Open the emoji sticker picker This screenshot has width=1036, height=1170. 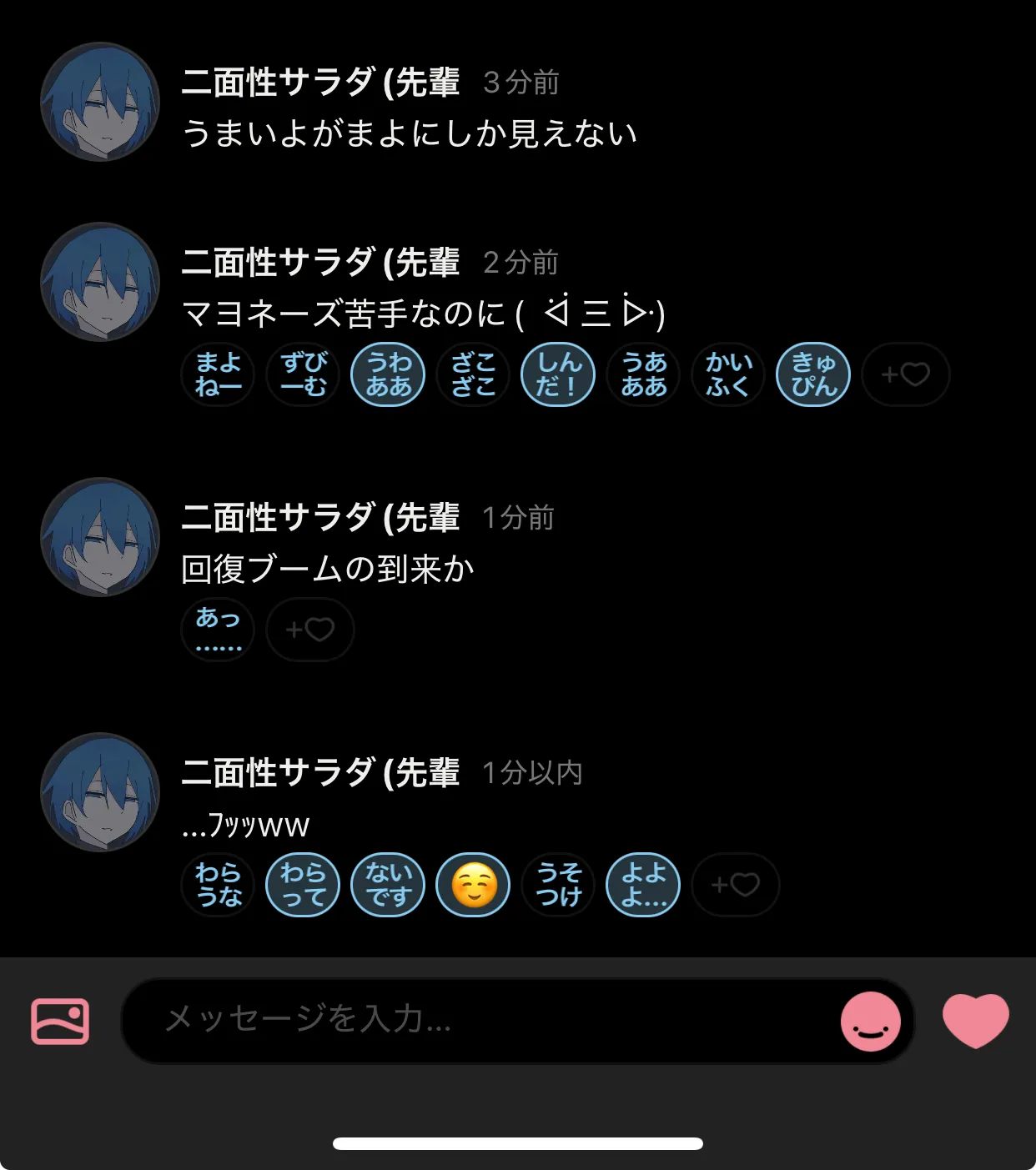(x=870, y=1022)
